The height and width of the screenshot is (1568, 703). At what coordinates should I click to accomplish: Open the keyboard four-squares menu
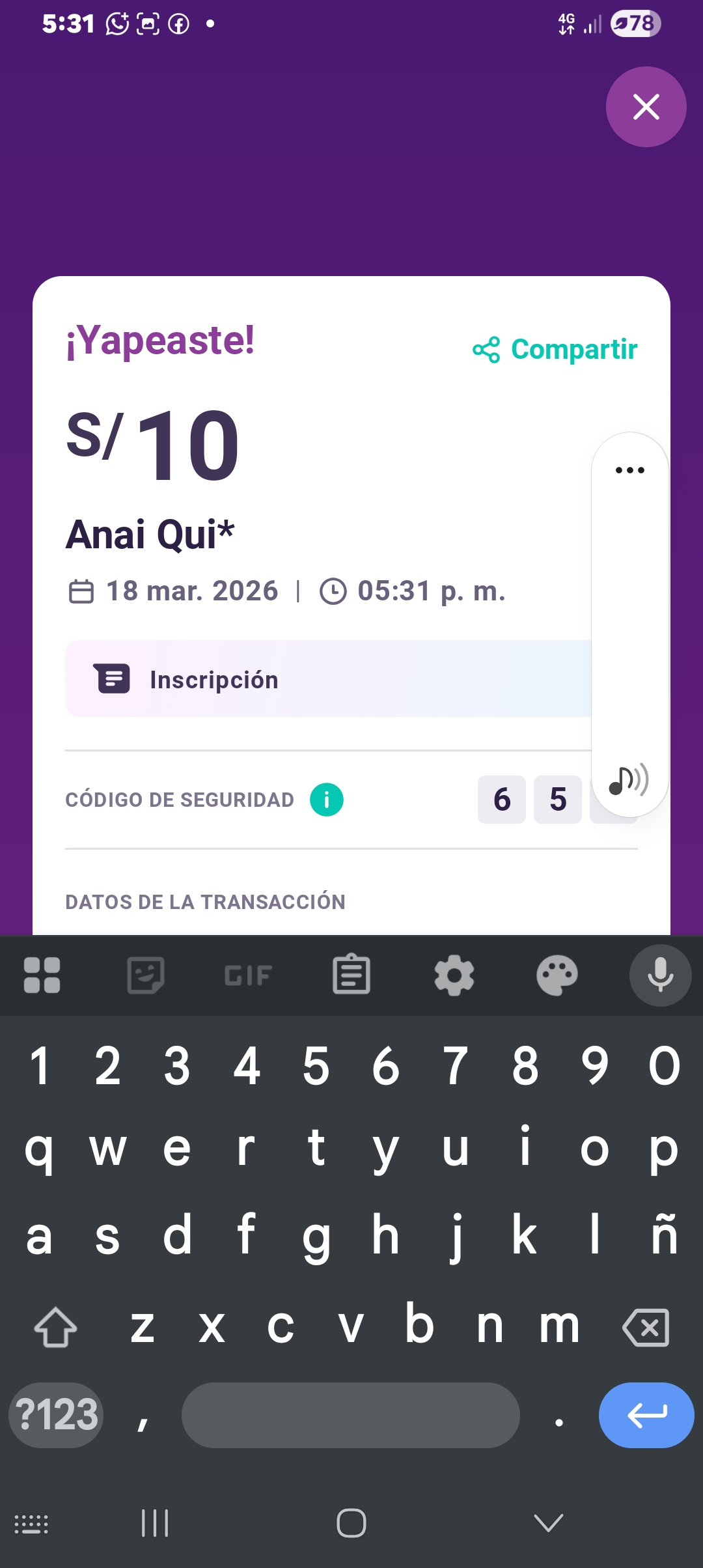point(42,975)
